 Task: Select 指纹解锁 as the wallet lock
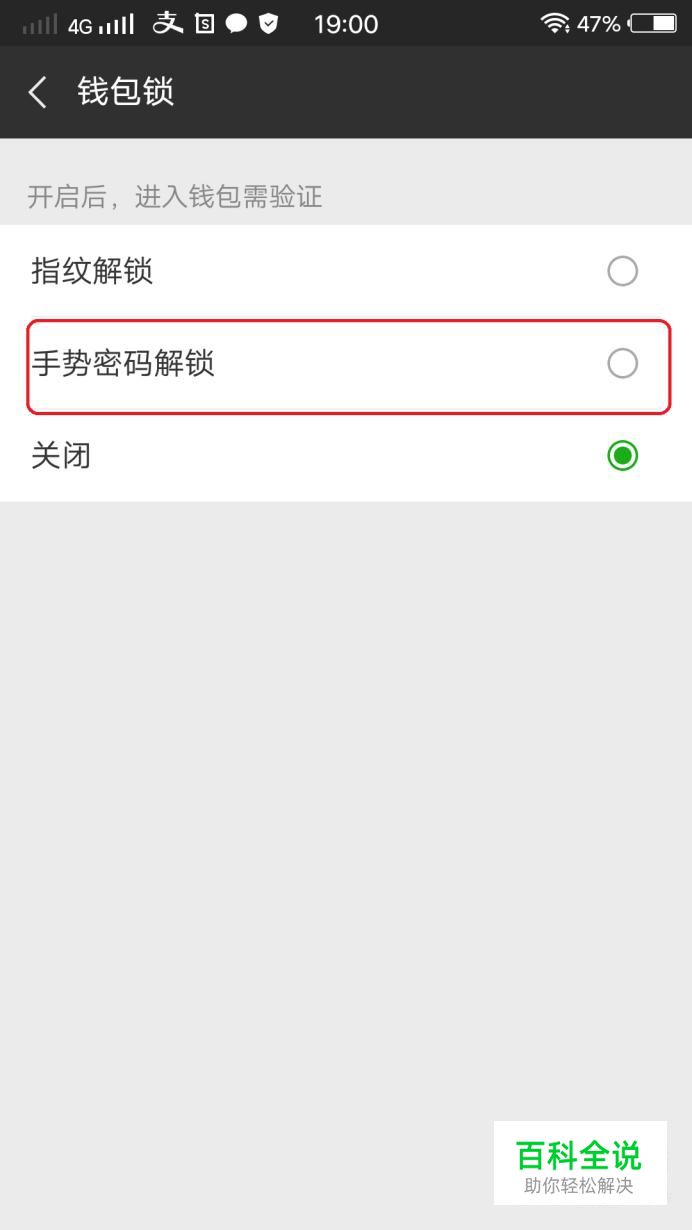pyautogui.click(x=346, y=271)
